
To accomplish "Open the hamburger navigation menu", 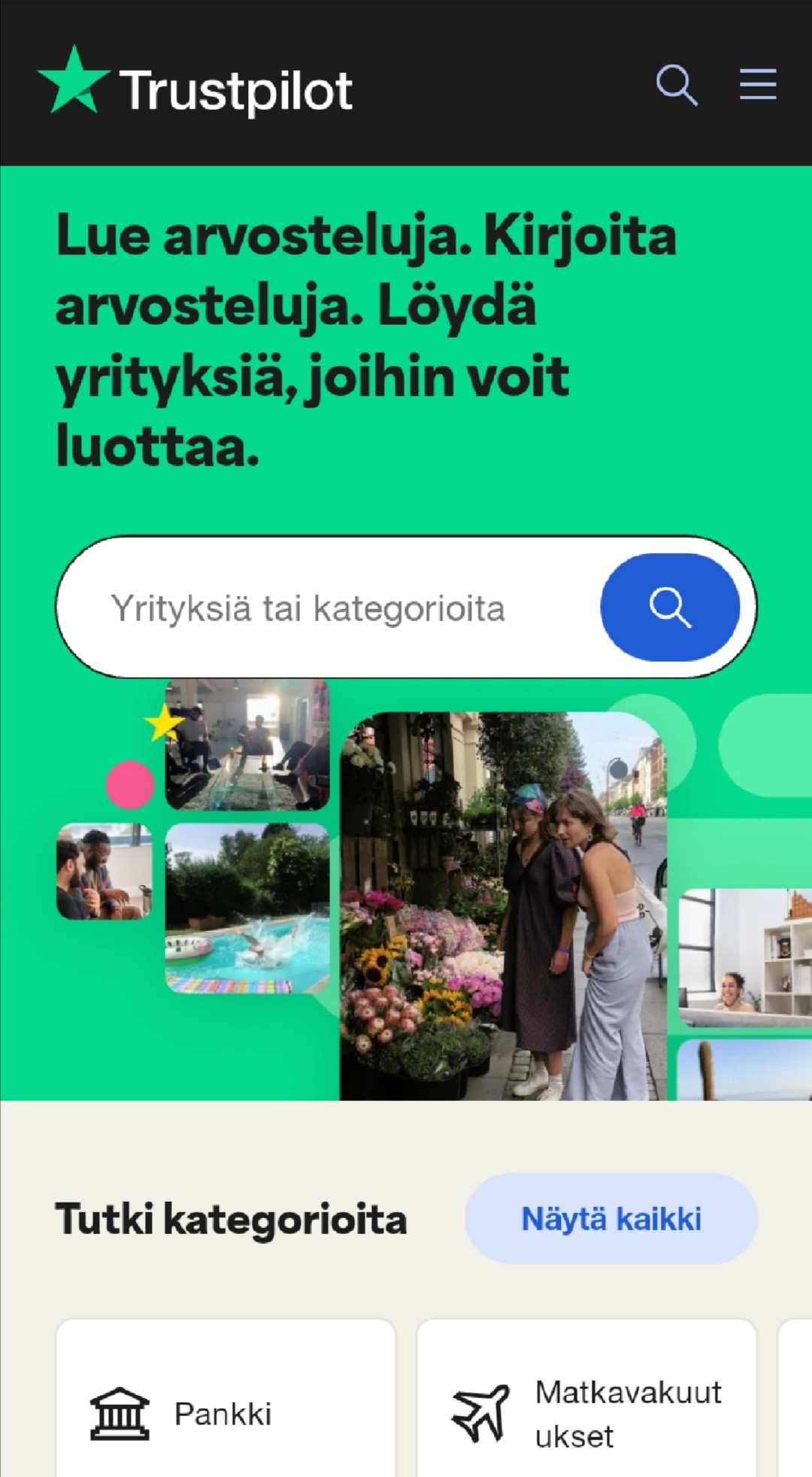I will click(757, 84).
